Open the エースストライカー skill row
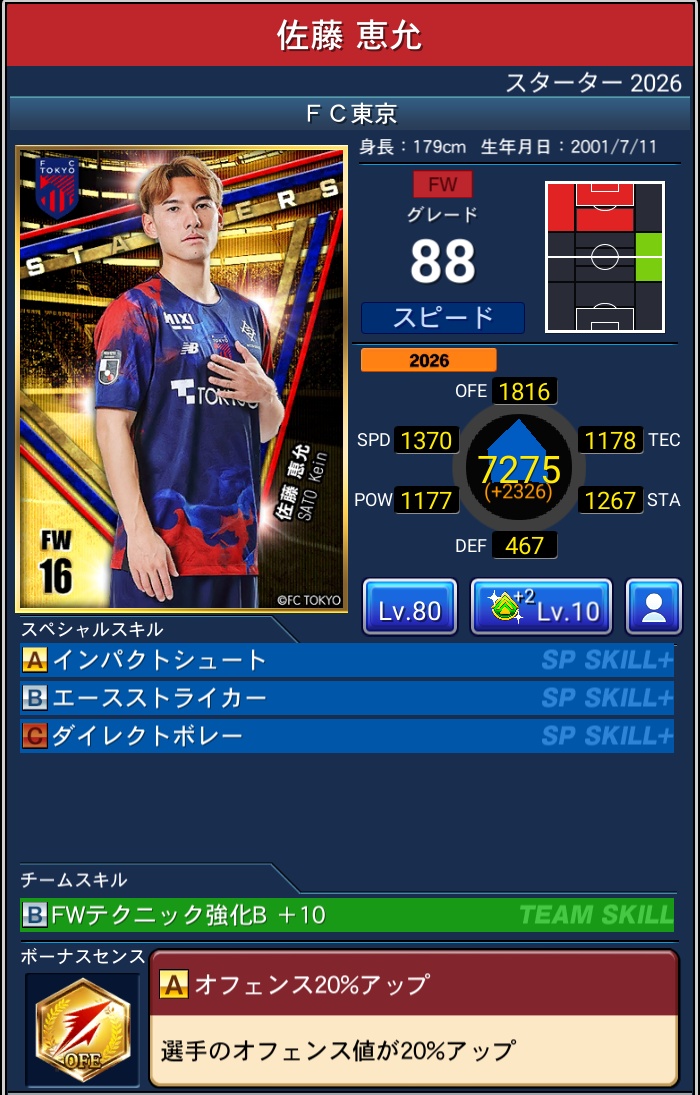This screenshot has width=700, height=1095. click(346, 697)
